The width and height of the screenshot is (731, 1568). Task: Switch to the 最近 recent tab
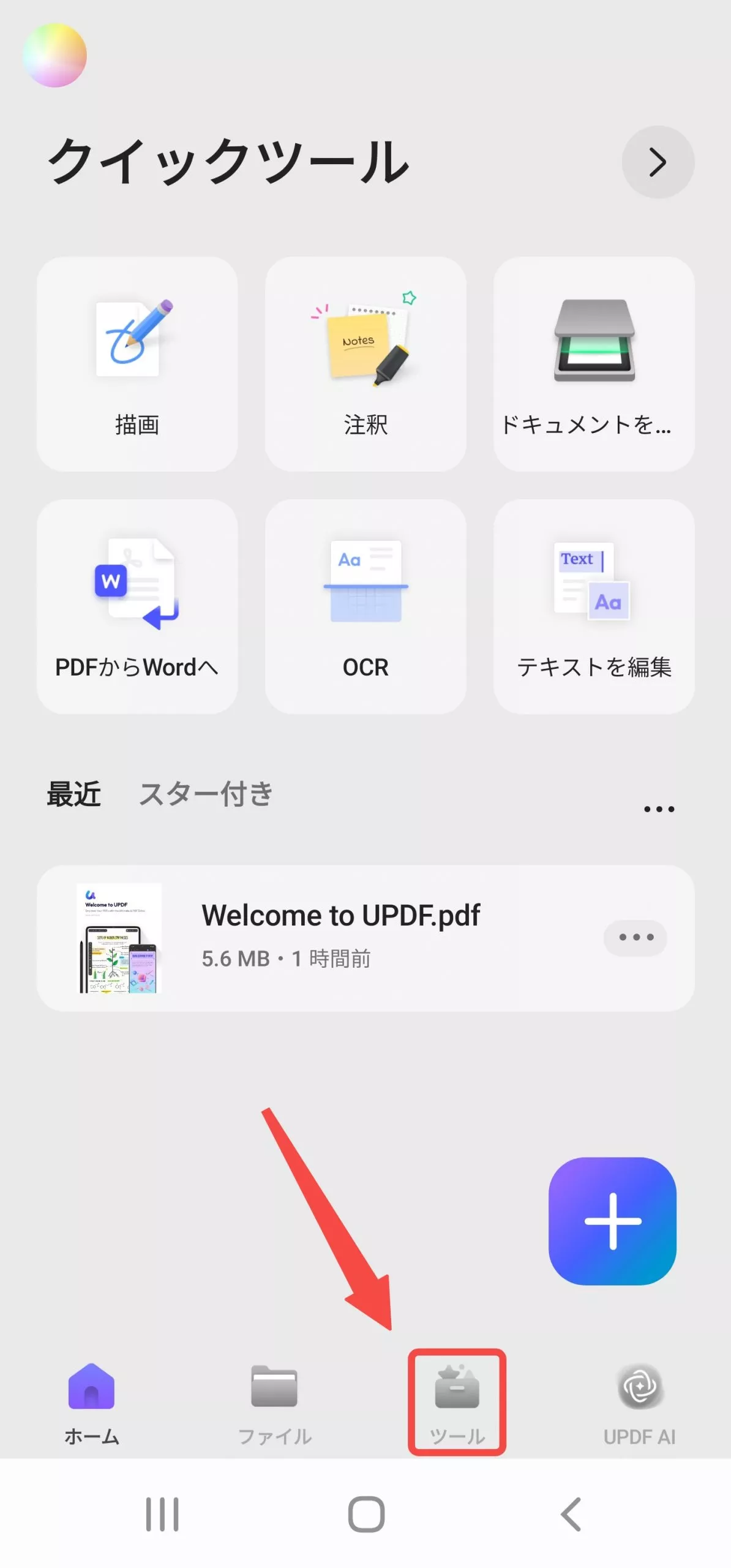point(74,794)
